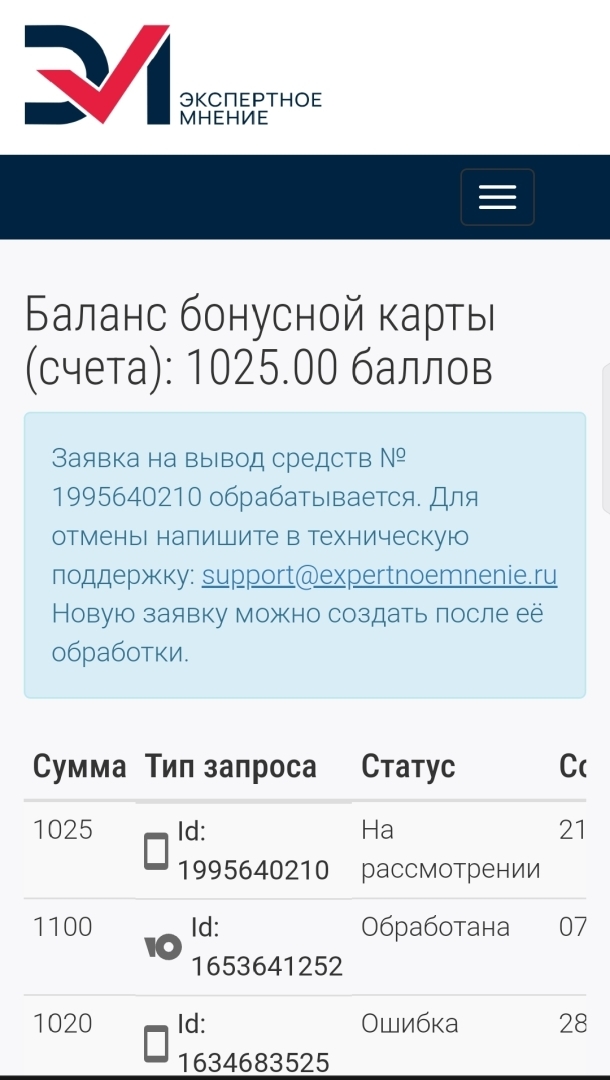Image resolution: width=610 pixels, height=1080 pixels.
Task: Tap the Экспертное Мнение logo
Action: click(172, 77)
